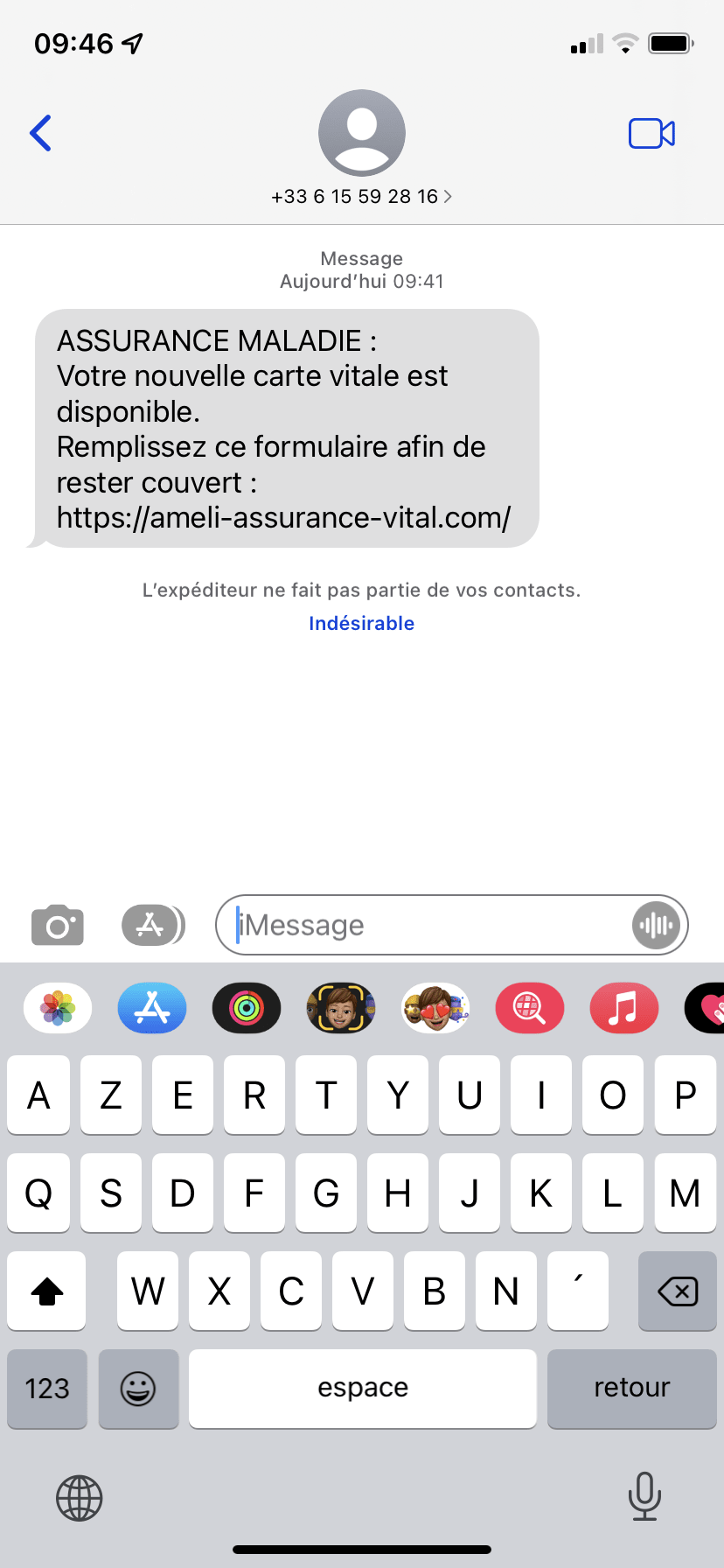Viewport: 724px width, 1568px height.
Task: Open the App Store iMessage app
Action: (152, 1008)
